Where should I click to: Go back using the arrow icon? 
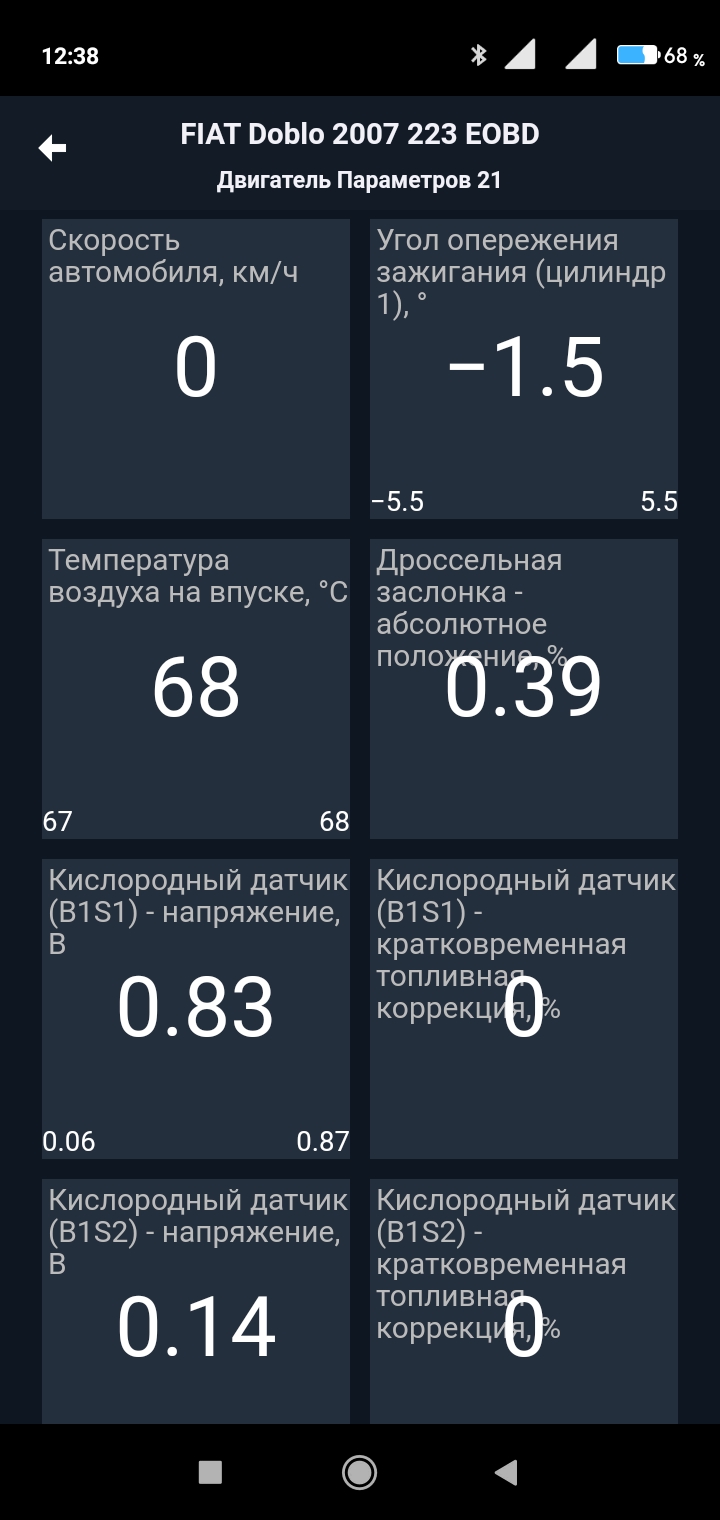(52, 149)
